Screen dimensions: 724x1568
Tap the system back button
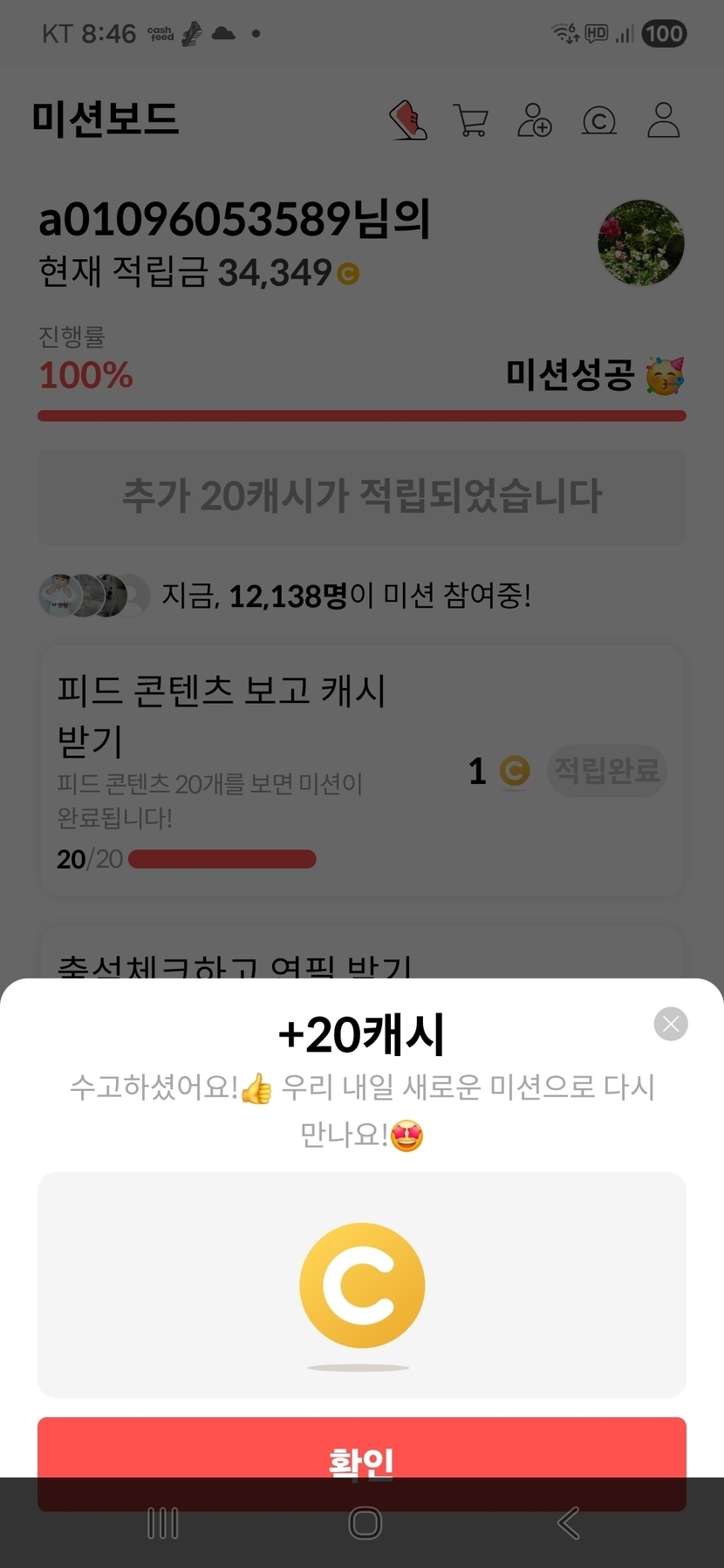click(568, 1523)
